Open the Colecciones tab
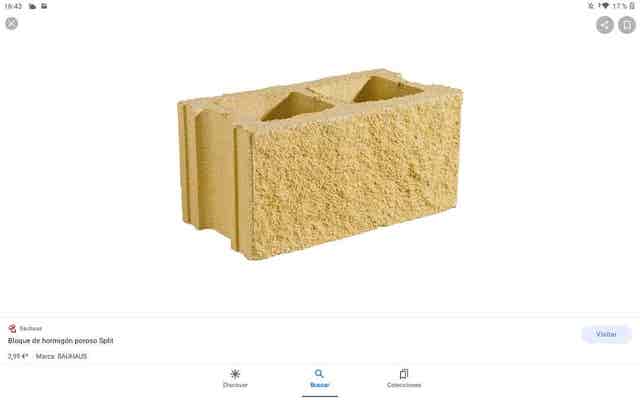Image resolution: width=640 pixels, height=400 pixels. (x=404, y=378)
